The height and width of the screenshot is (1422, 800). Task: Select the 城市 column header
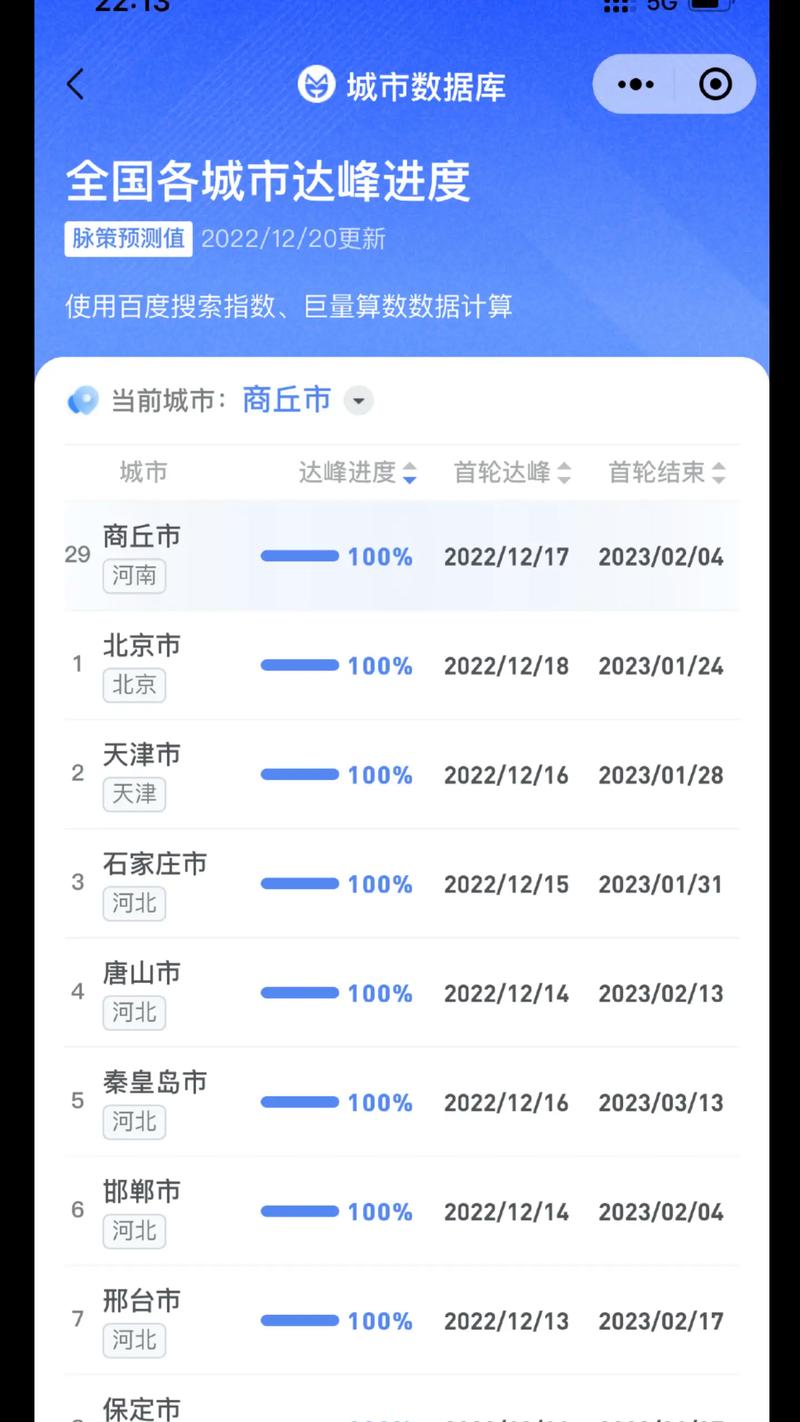(x=144, y=472)
